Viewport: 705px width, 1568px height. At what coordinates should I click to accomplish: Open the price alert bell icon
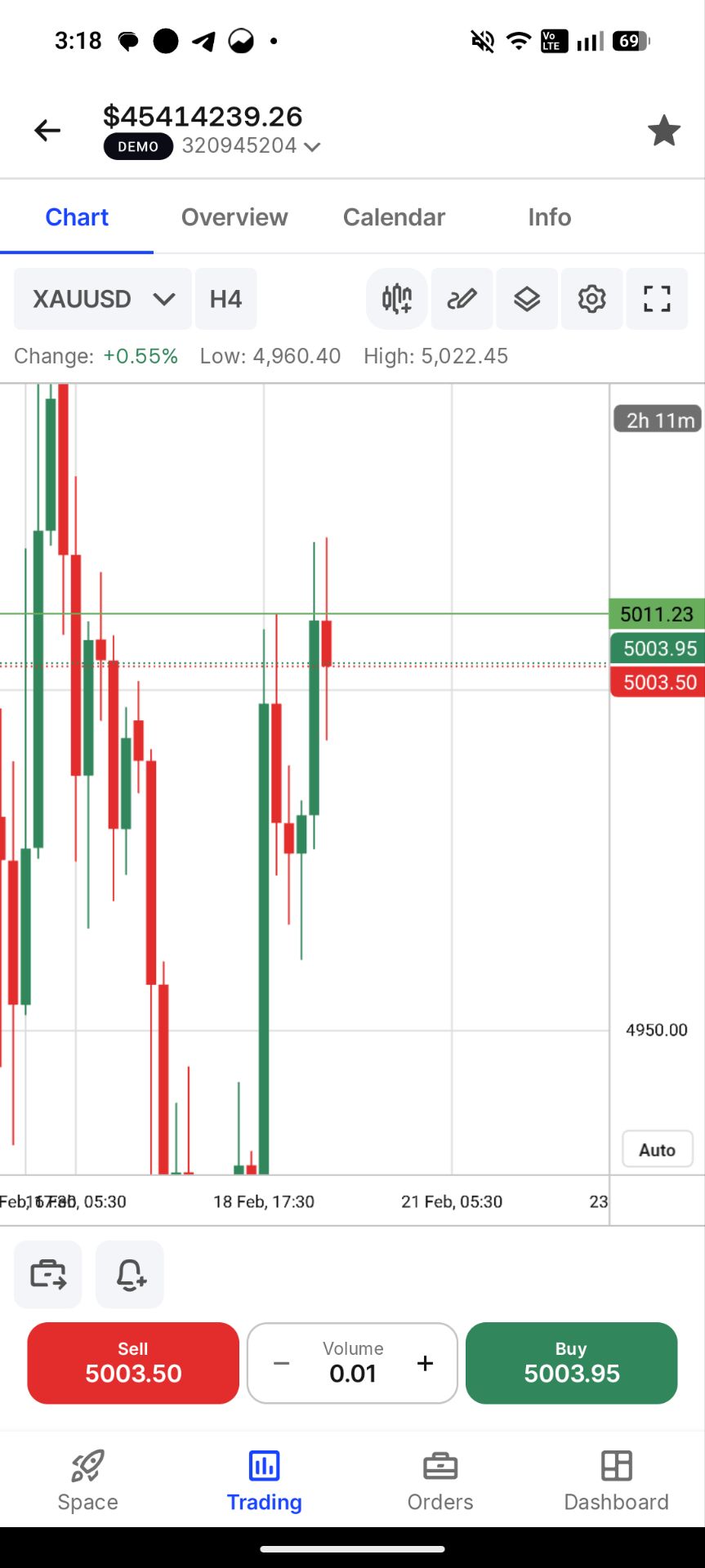point(130,1274)
